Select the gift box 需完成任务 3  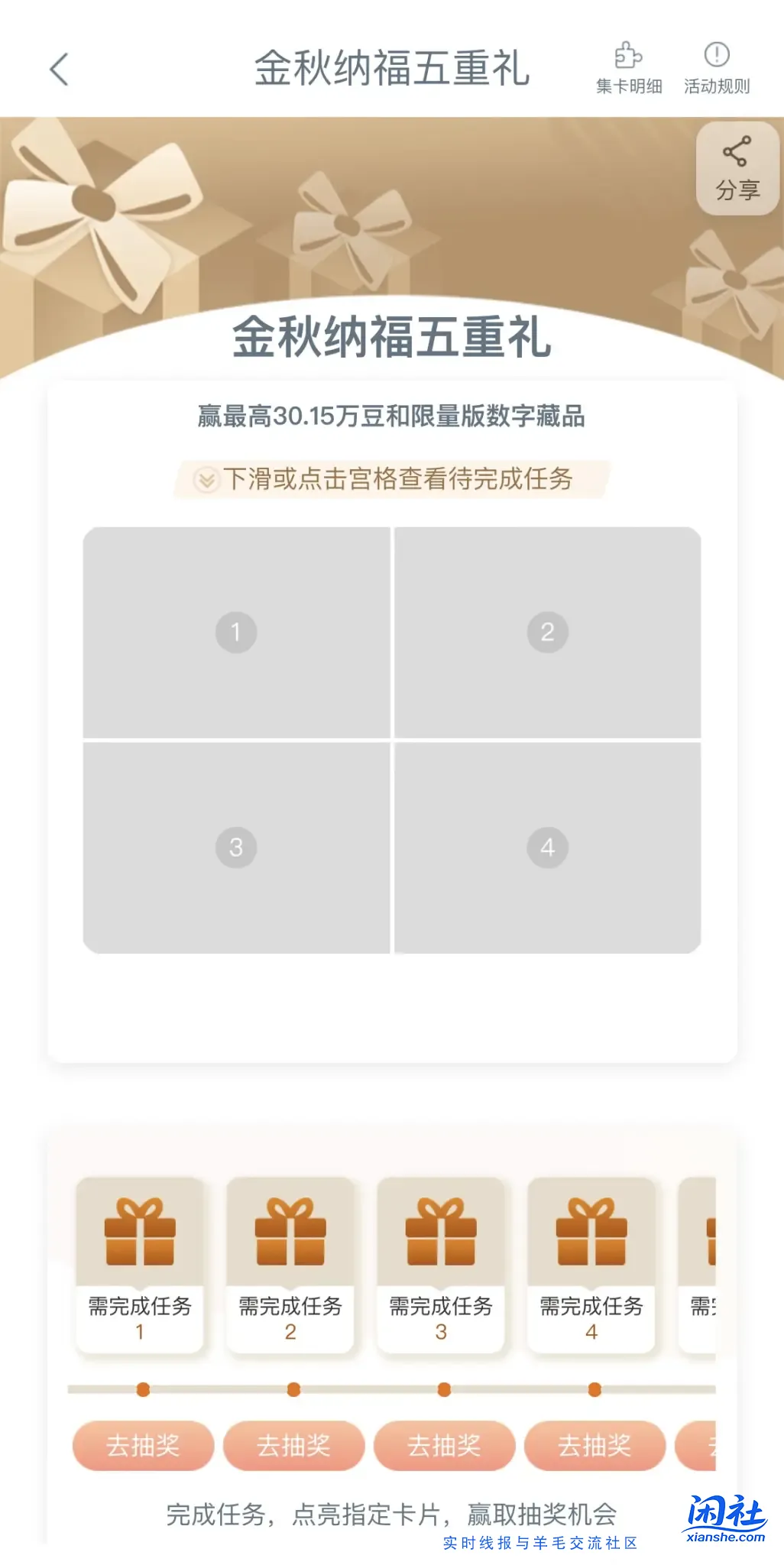[441, 1265]
